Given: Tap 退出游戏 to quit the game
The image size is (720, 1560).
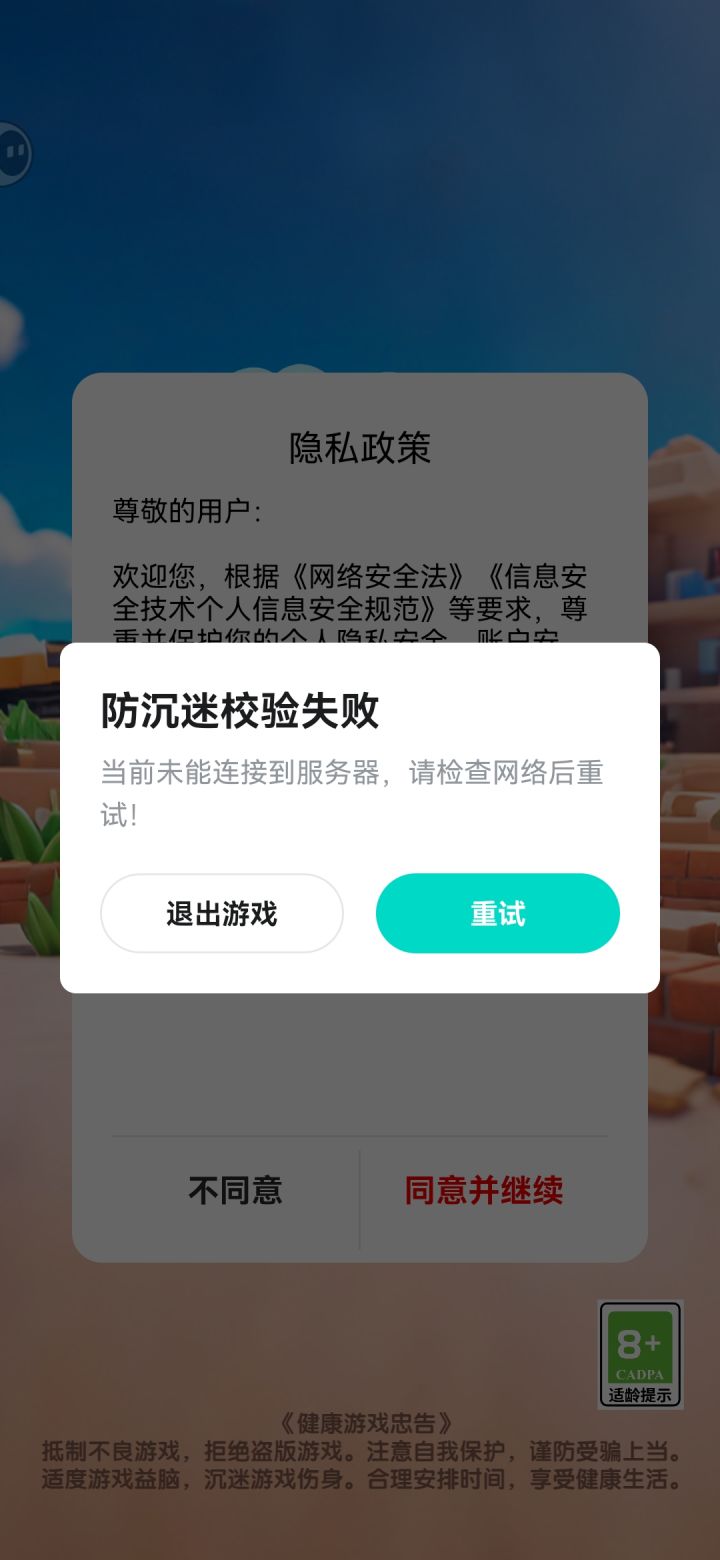Looking at the screenshot, I should point(221,912).
